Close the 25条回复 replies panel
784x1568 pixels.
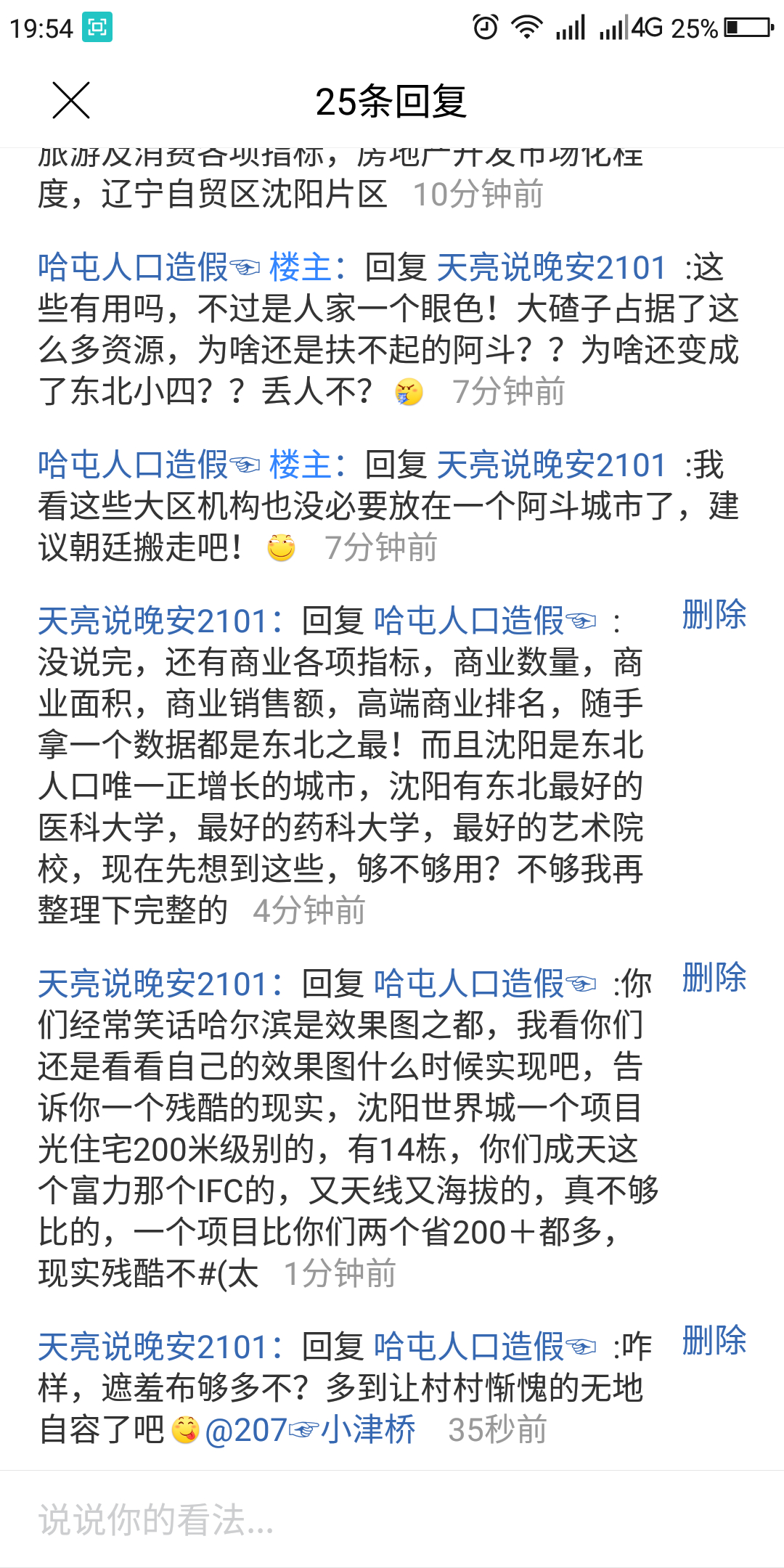pyautogui.click(x=71, y=100)
